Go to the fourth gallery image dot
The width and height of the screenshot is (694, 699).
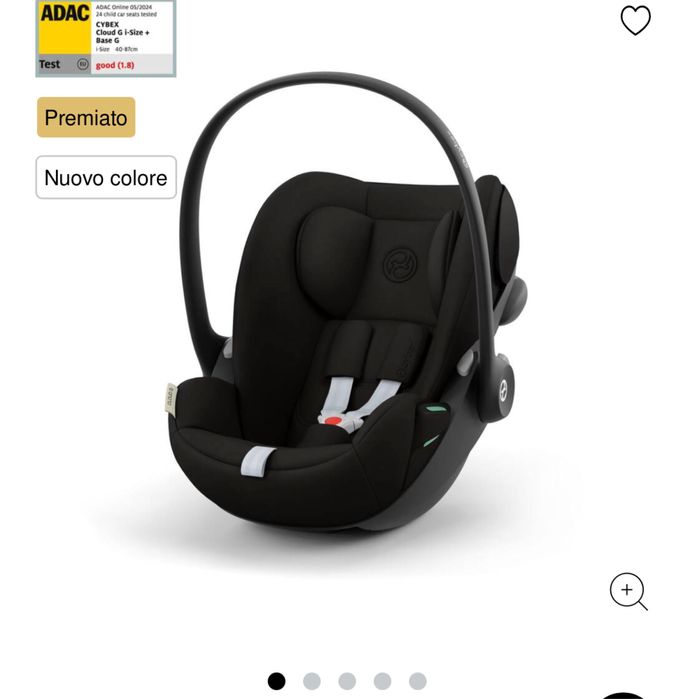coord(382,681)
